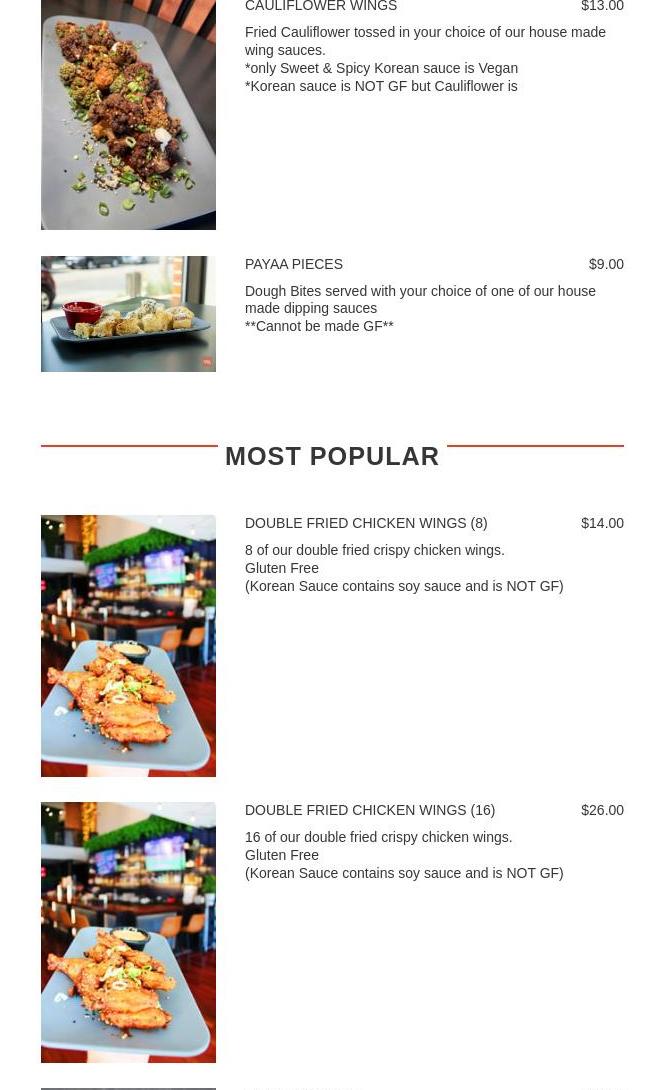Screen dimensions: 665x1090
Task: Select Payaa Pieces dough bites
Action: (294, 264)
